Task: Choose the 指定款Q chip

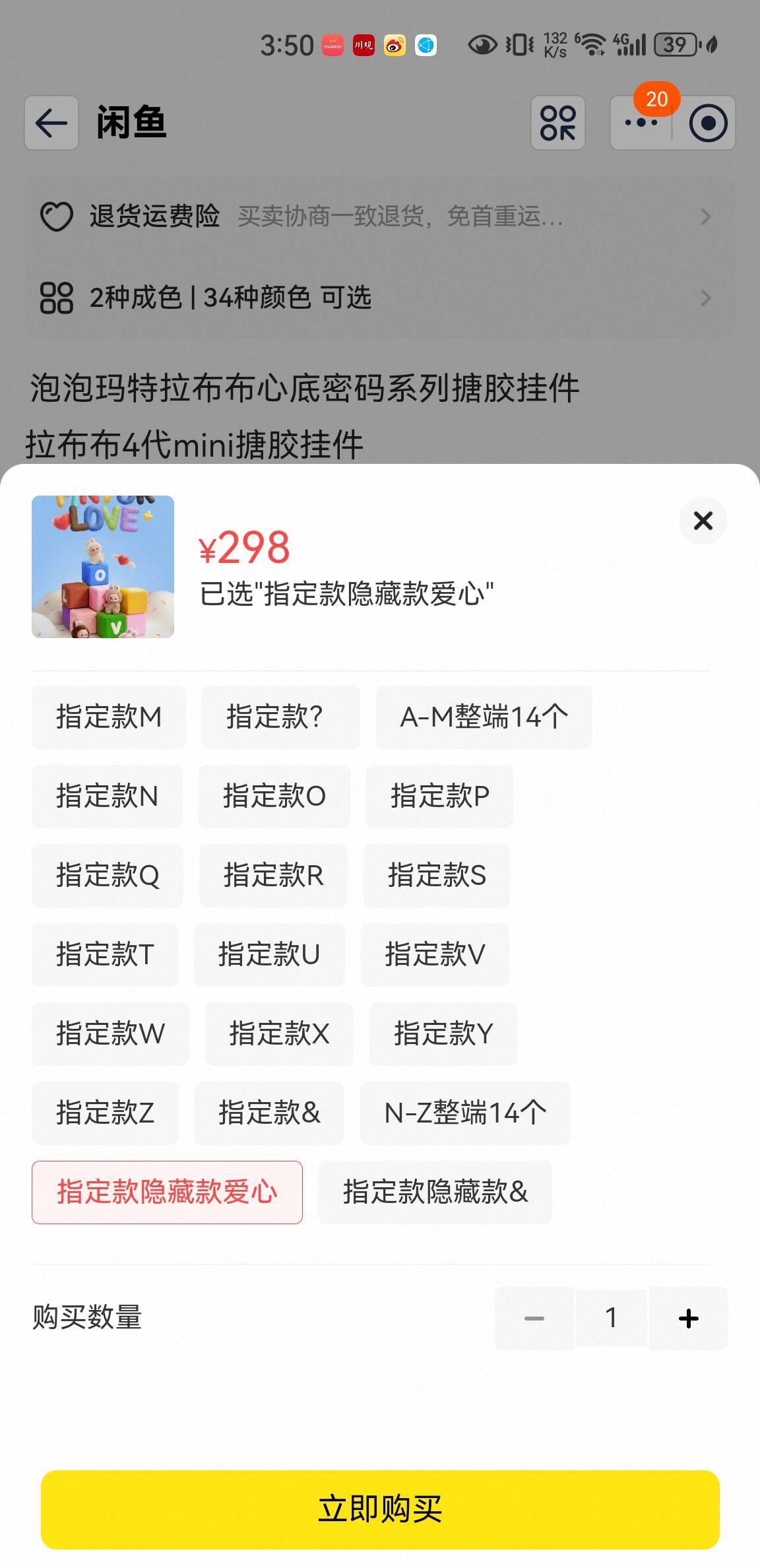Action: coord(108,875)
